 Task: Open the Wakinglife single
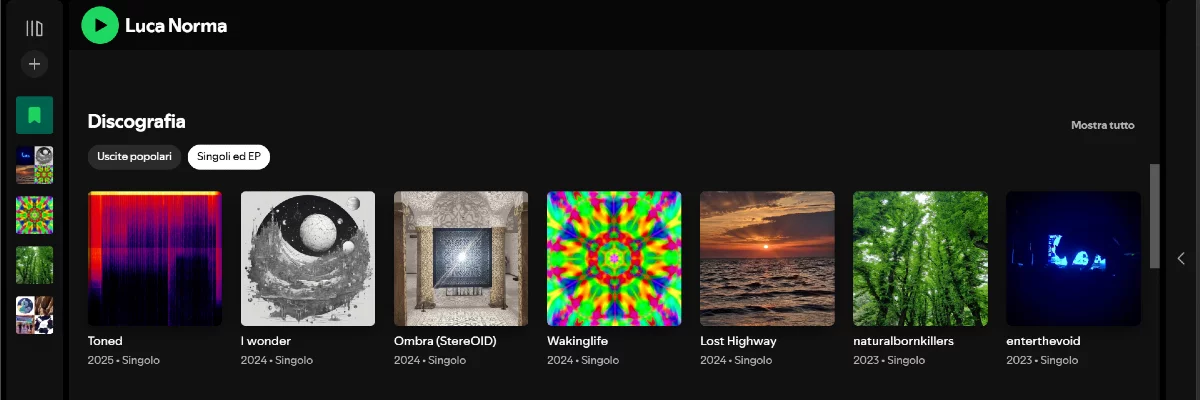click(614, 258)
